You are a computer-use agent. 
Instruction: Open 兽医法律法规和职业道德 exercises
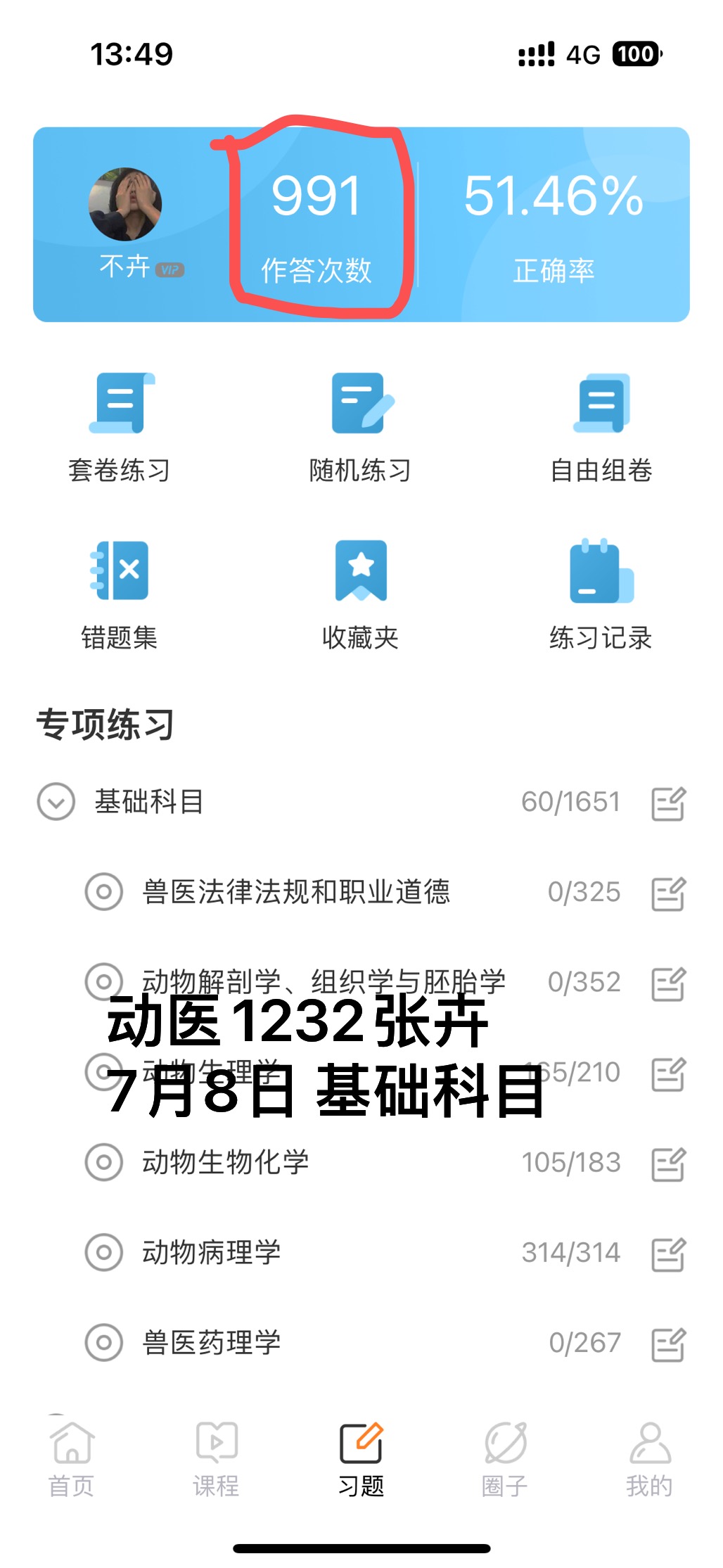point(385,892)
